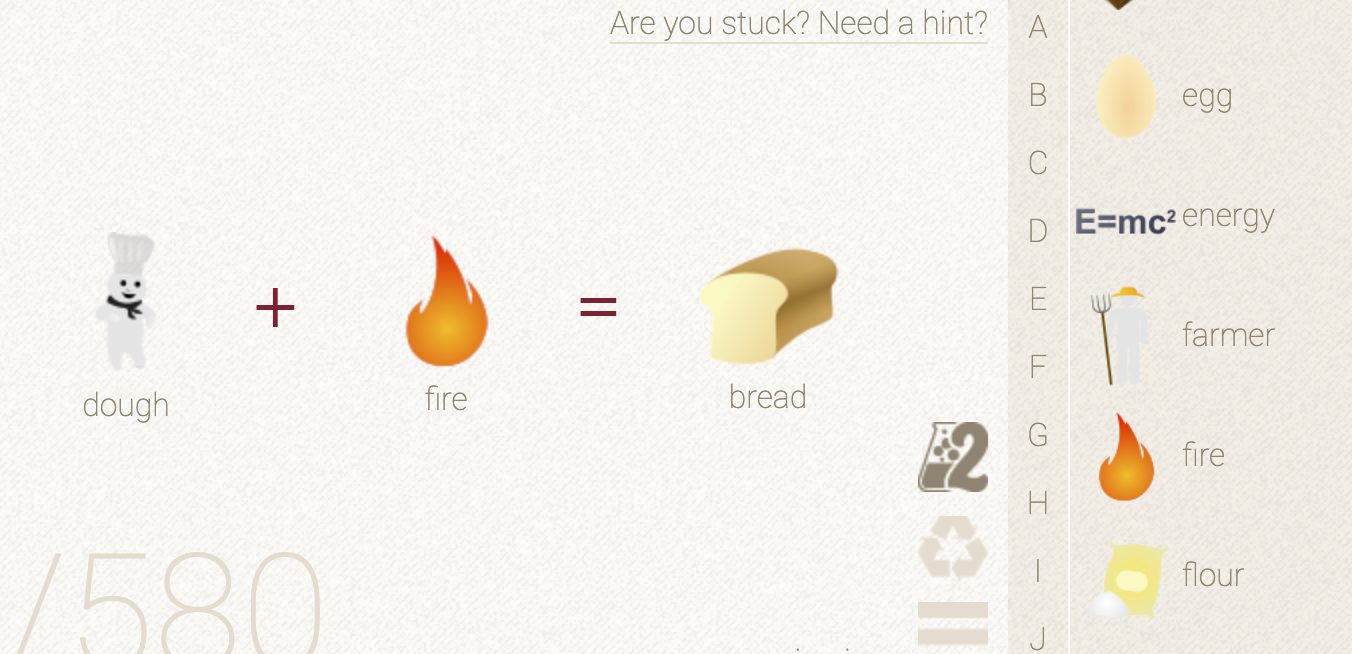Jump to letter H in index
This screenshot has width=1352, height=654.
coord(1038,503)
